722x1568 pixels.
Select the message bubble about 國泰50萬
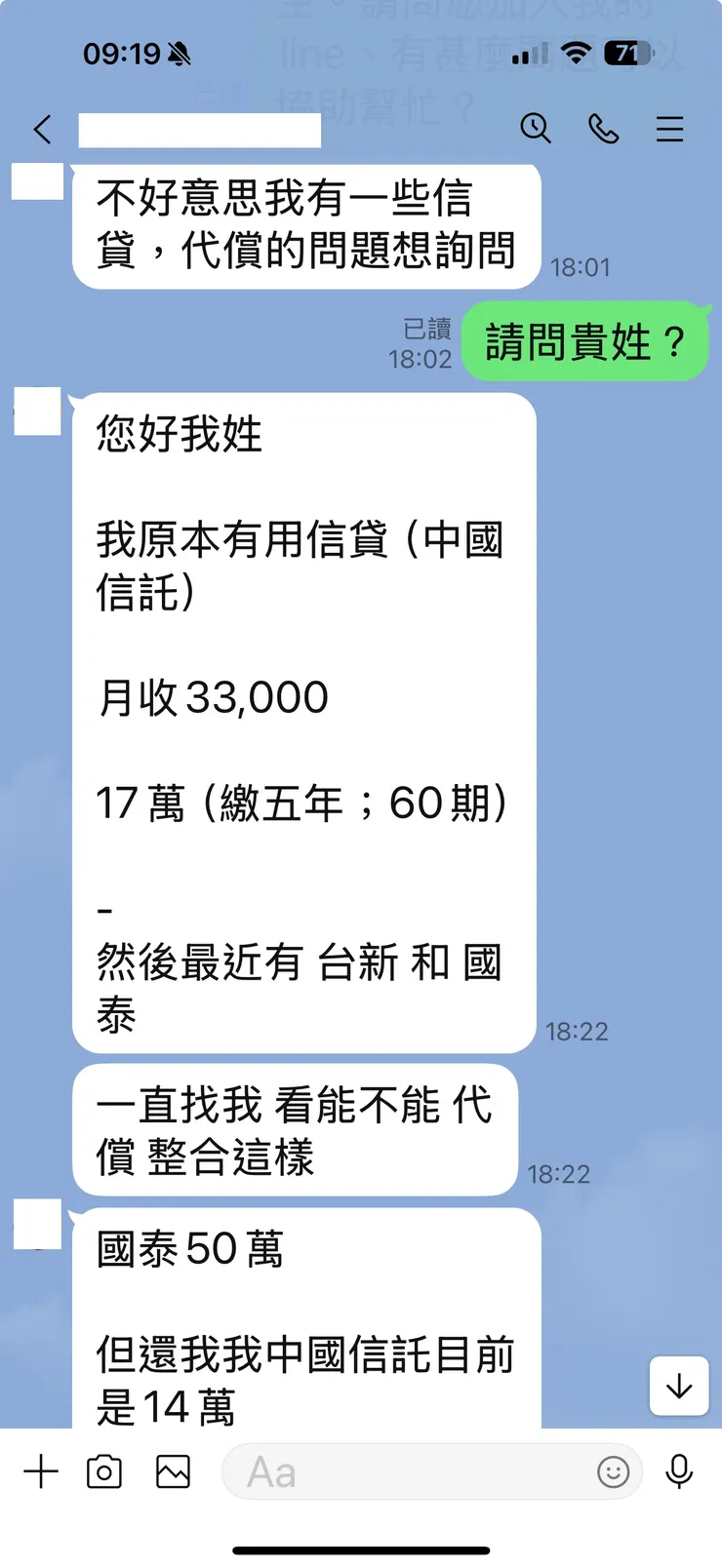pos(302,1316)
